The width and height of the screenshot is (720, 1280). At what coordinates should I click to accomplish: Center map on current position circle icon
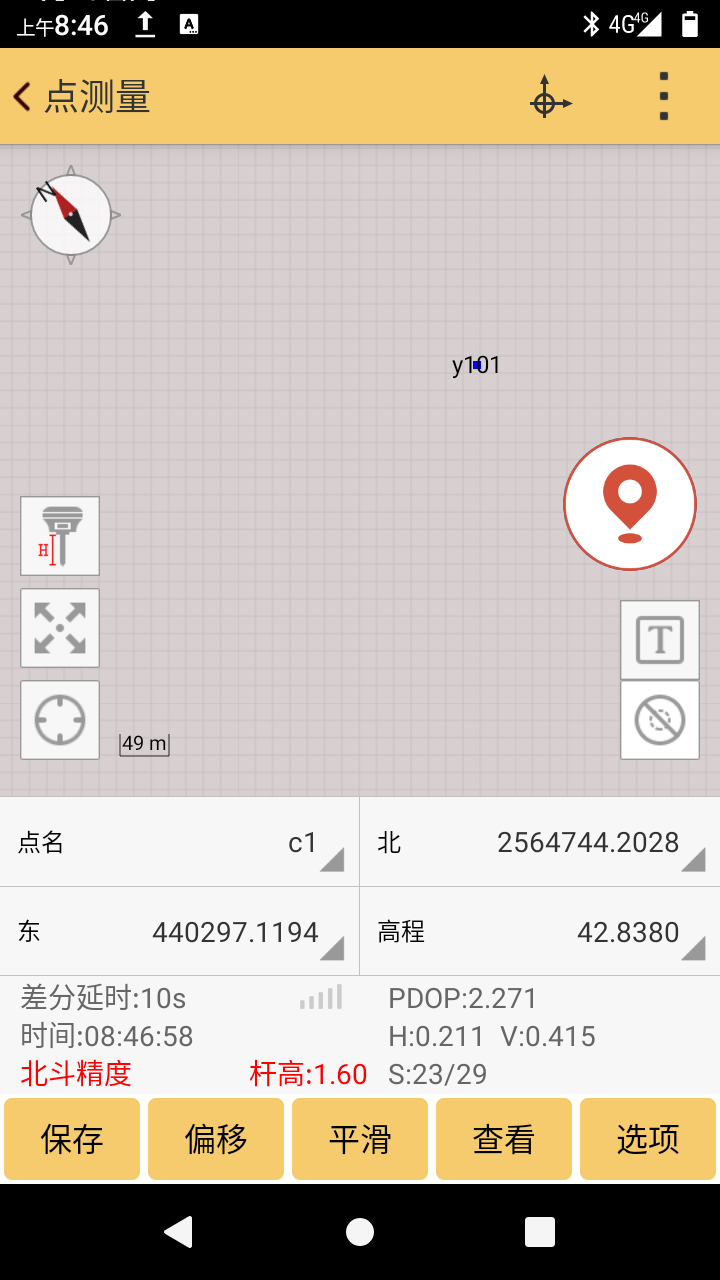point(59,719)
